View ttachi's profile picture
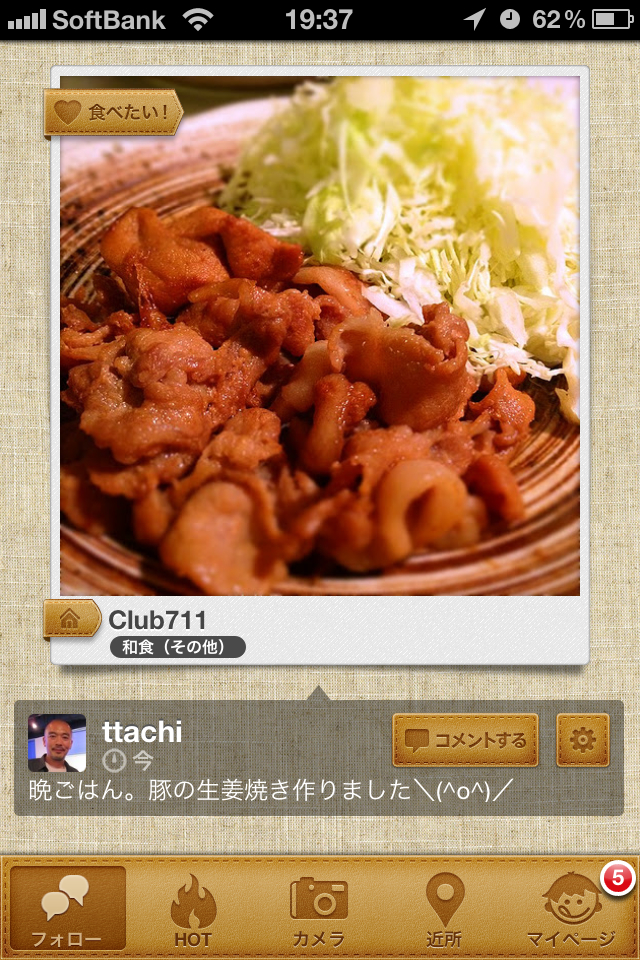This screenshot has height=960, width=640. [x=57, y=743]
